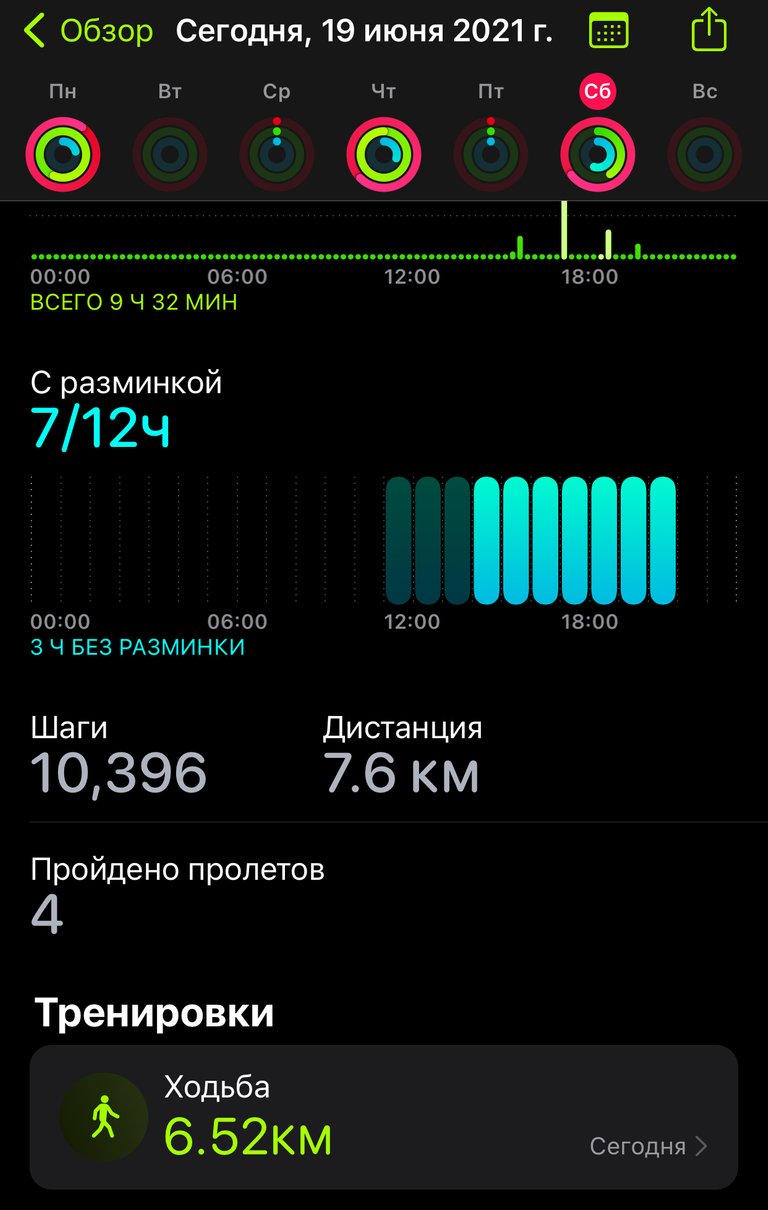The height and width of the screenshot is (1210, 768).
Task: Share the activity summary
Action: click(709, 29)
